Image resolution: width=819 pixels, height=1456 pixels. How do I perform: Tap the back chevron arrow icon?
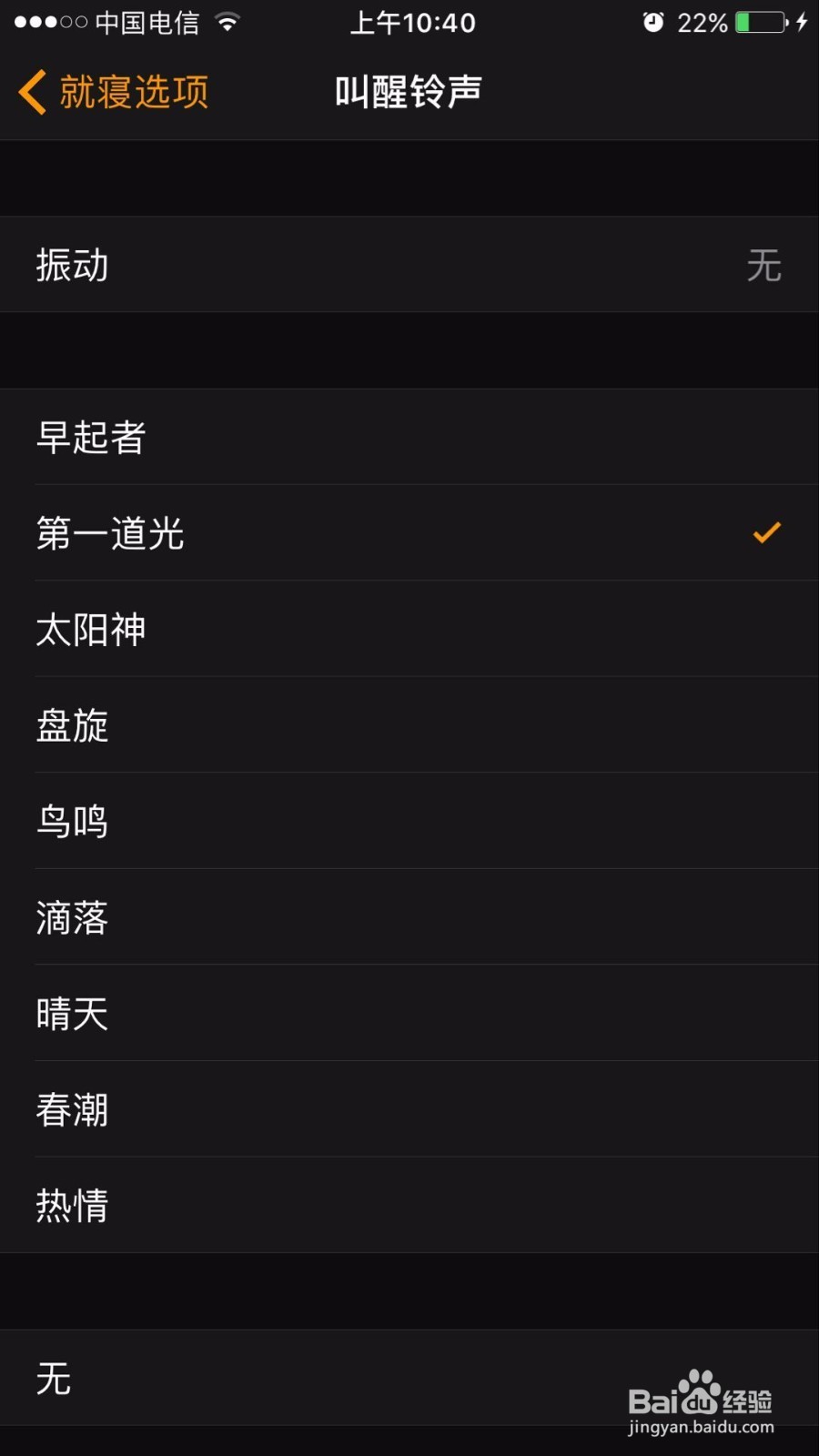pyautogui.click(x=32, y=91)
